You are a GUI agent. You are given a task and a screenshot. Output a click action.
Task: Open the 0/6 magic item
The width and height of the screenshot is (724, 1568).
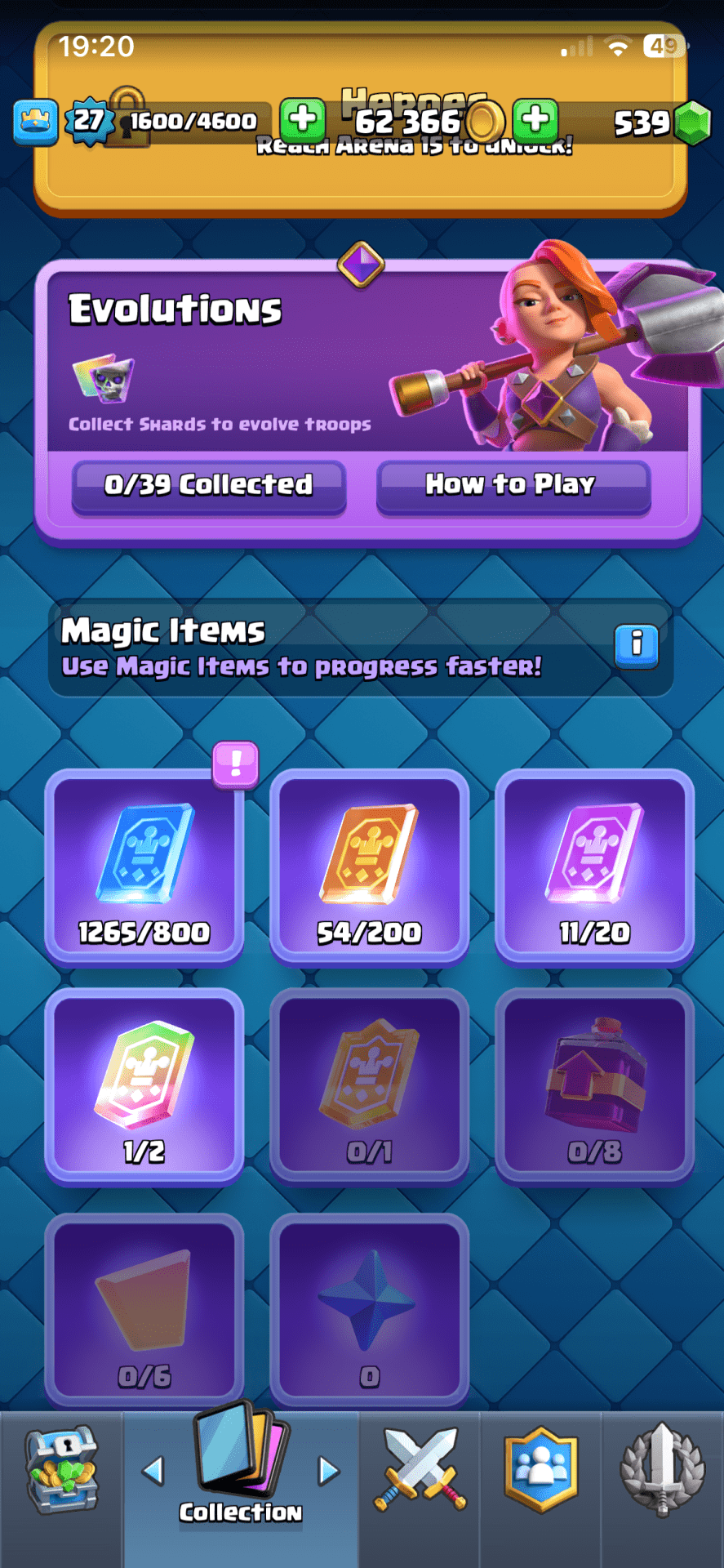(x=144, y=1309)
